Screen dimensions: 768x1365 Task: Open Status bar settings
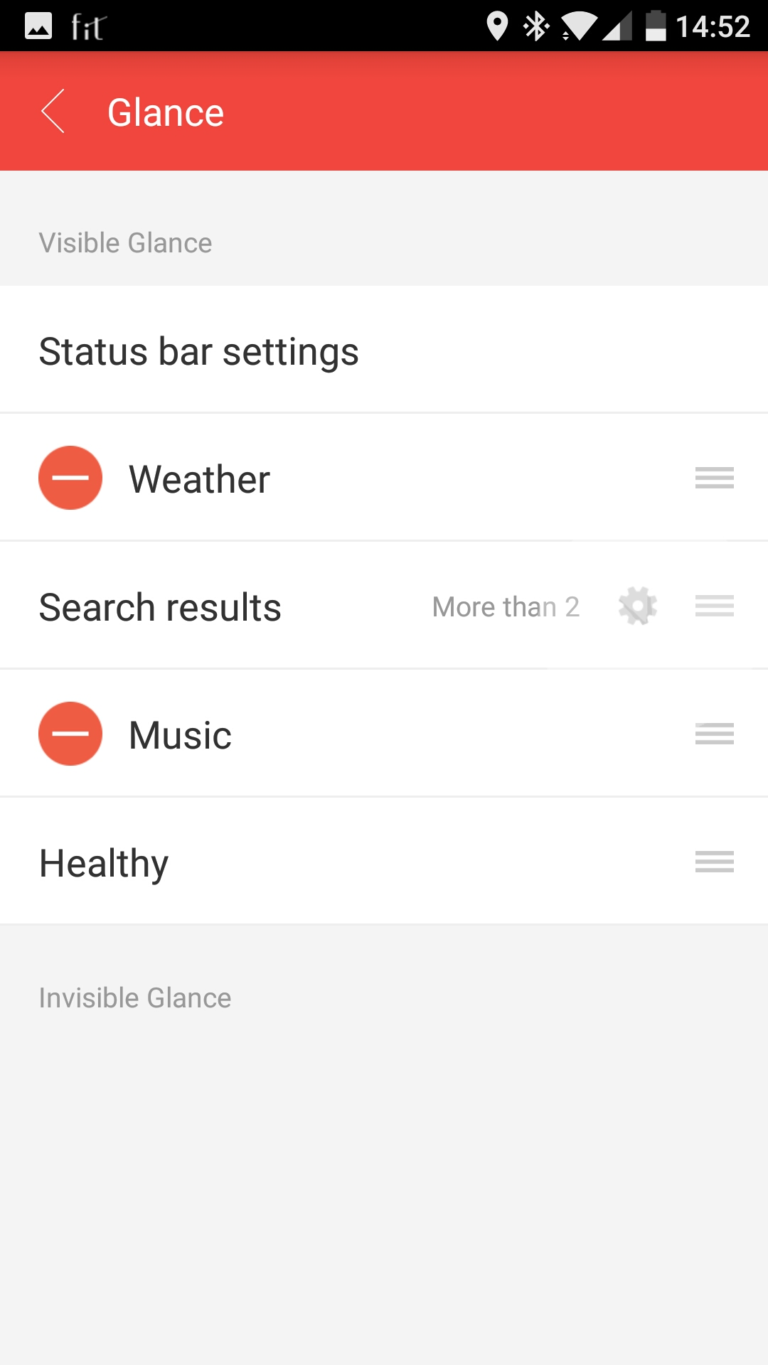coord(384,350)
